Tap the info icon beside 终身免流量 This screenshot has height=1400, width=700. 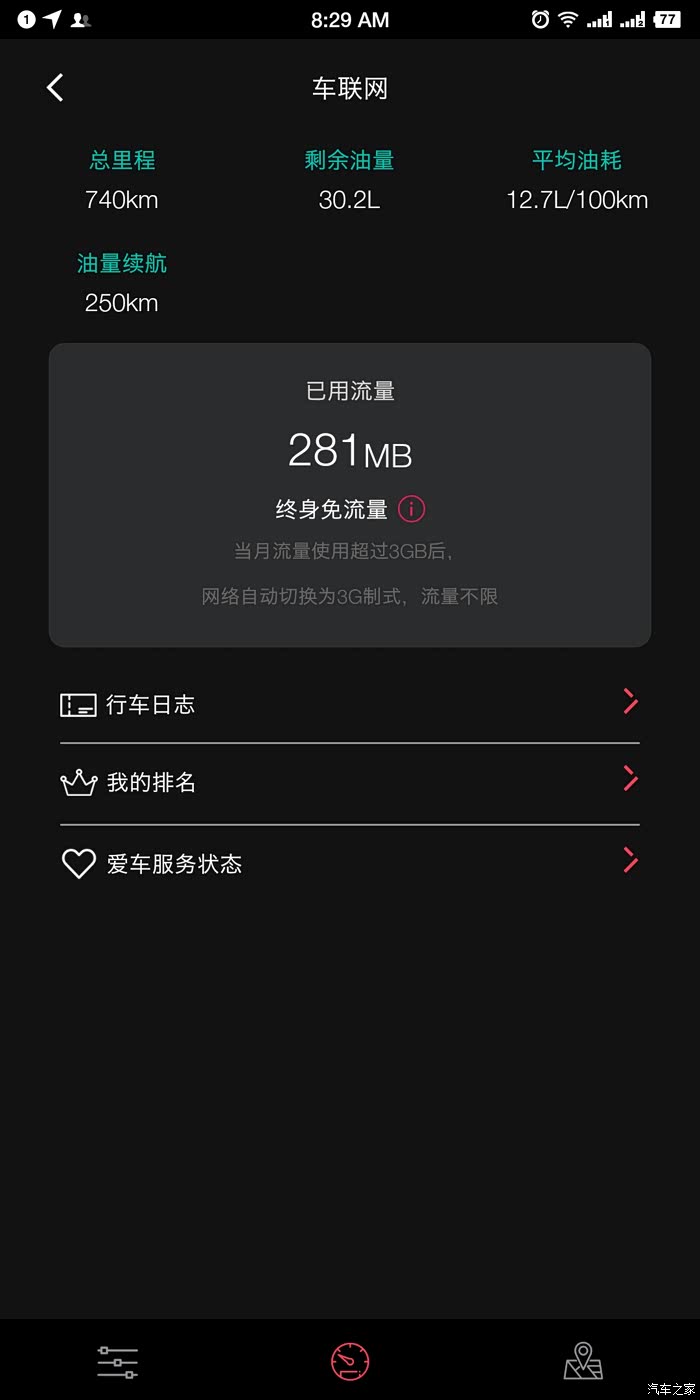pyautogui.click(x=411, y=509)
